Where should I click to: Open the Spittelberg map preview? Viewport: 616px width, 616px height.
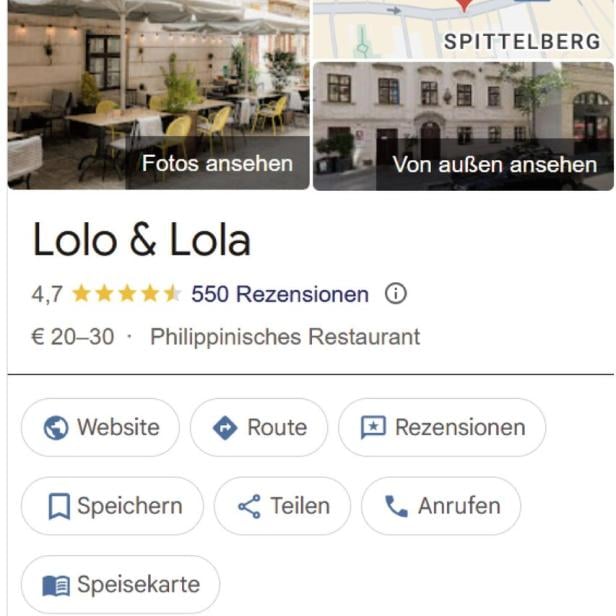(463, 28)
